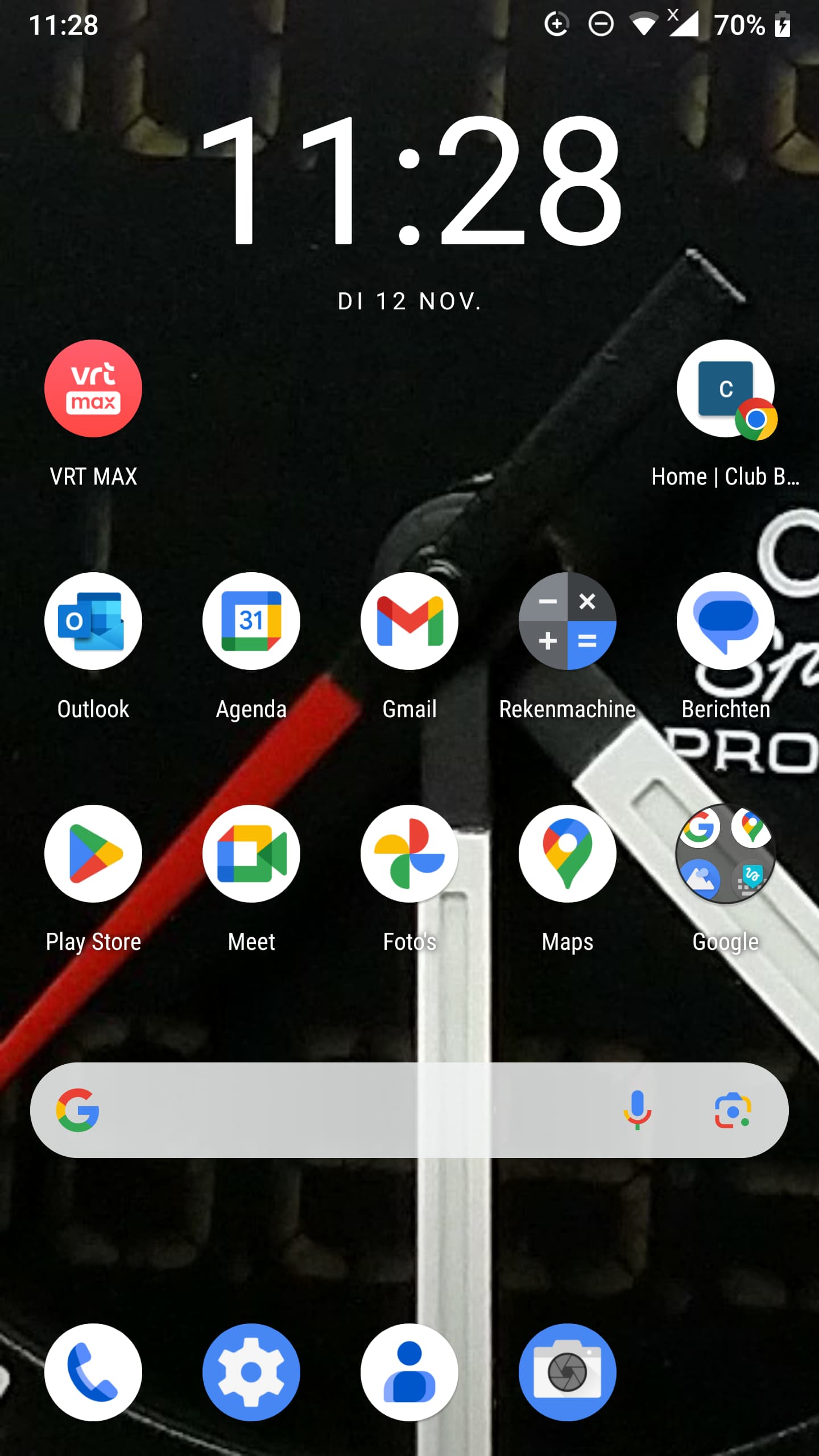The width and height of the screenshot is (819, 1456).
Task: Open Google Lens camera search
Action: click(x=733, y=1110)
